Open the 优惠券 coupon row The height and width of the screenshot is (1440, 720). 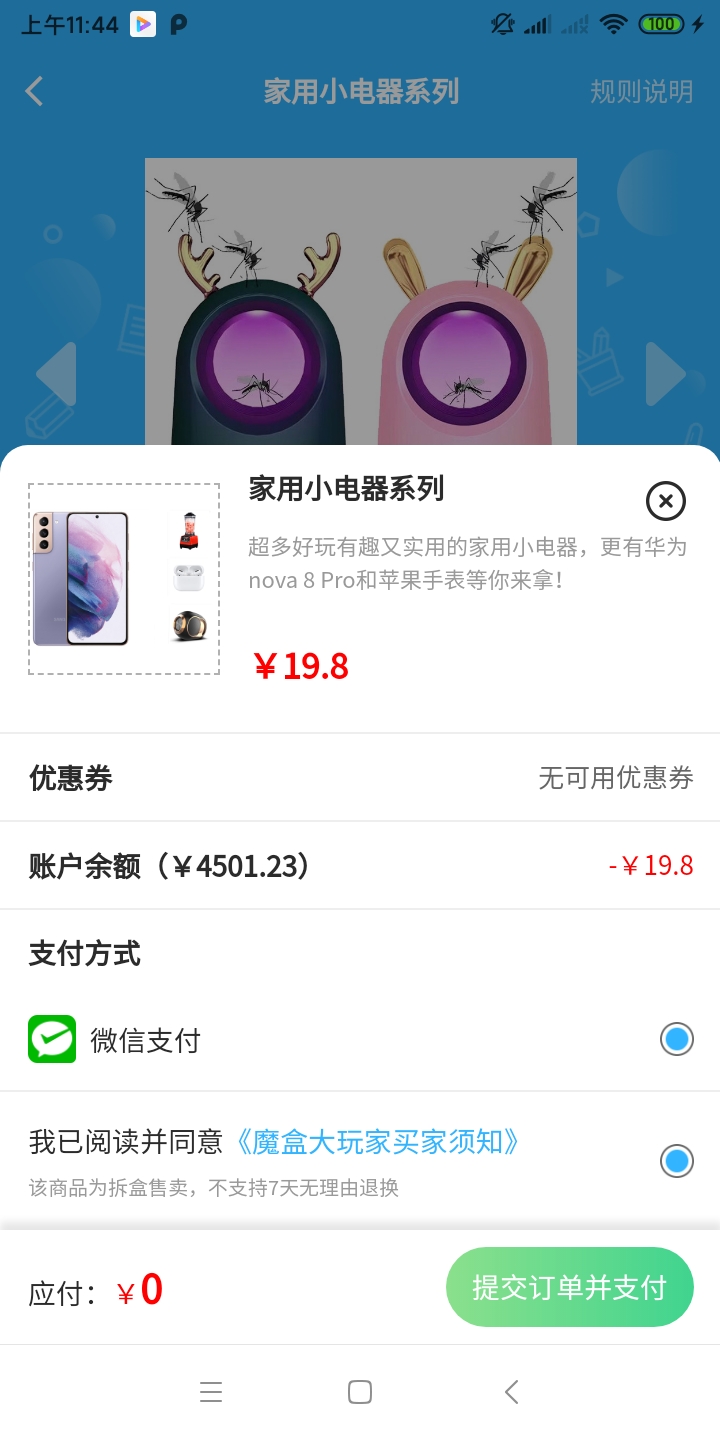360,777
